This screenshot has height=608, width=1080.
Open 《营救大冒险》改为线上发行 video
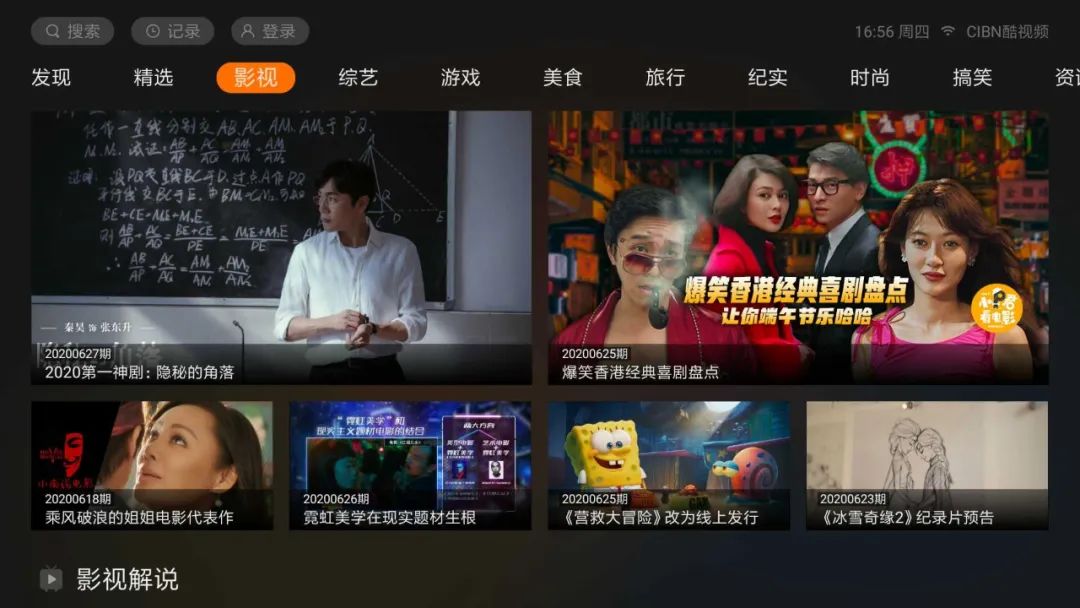[x=668, y=465]
